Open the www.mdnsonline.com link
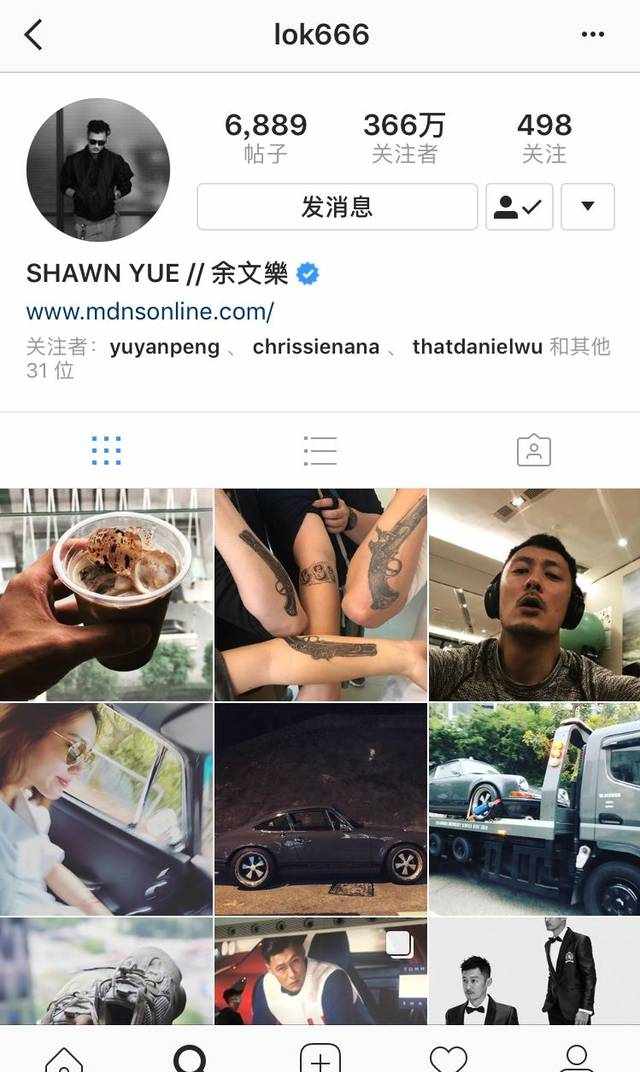The image size is (640, 1072). pyautogui.click(x=150, y=311)
